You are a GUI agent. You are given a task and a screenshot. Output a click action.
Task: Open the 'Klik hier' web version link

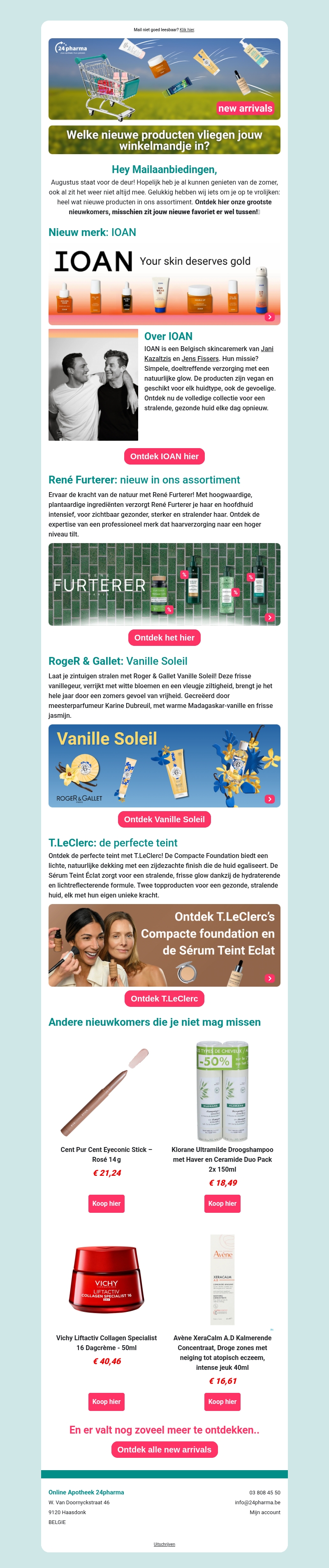click(186, 30)
